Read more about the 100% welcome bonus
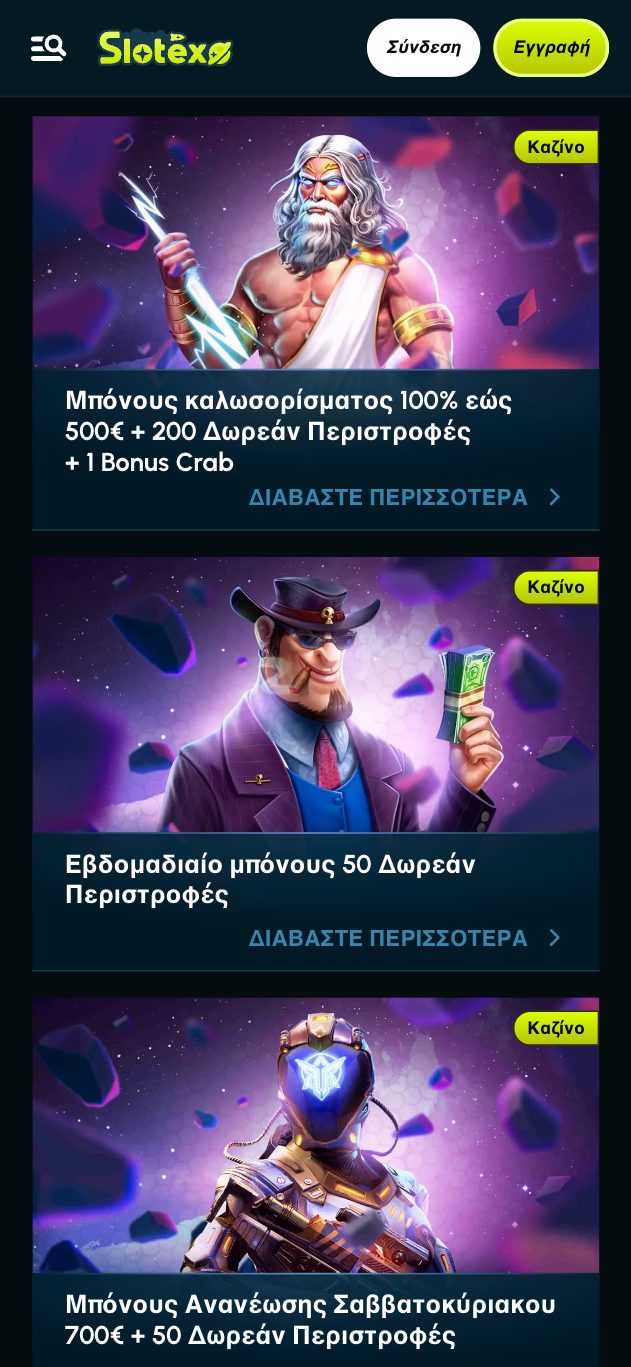This screenshot has height=1367, width=631. (404, 497)
